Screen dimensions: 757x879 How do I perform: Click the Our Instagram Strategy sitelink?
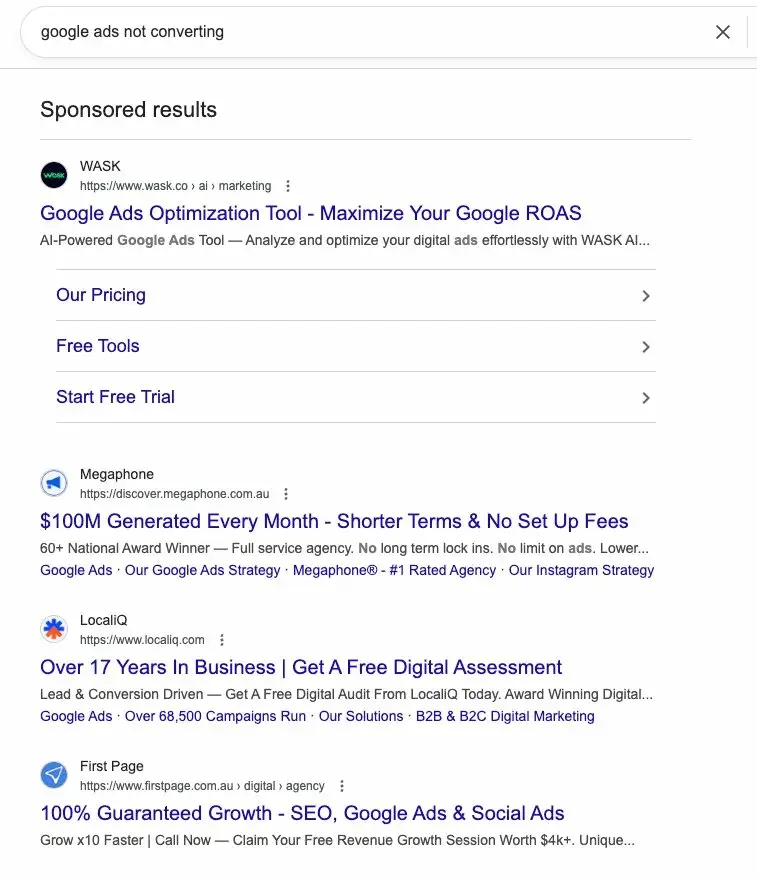581,570
